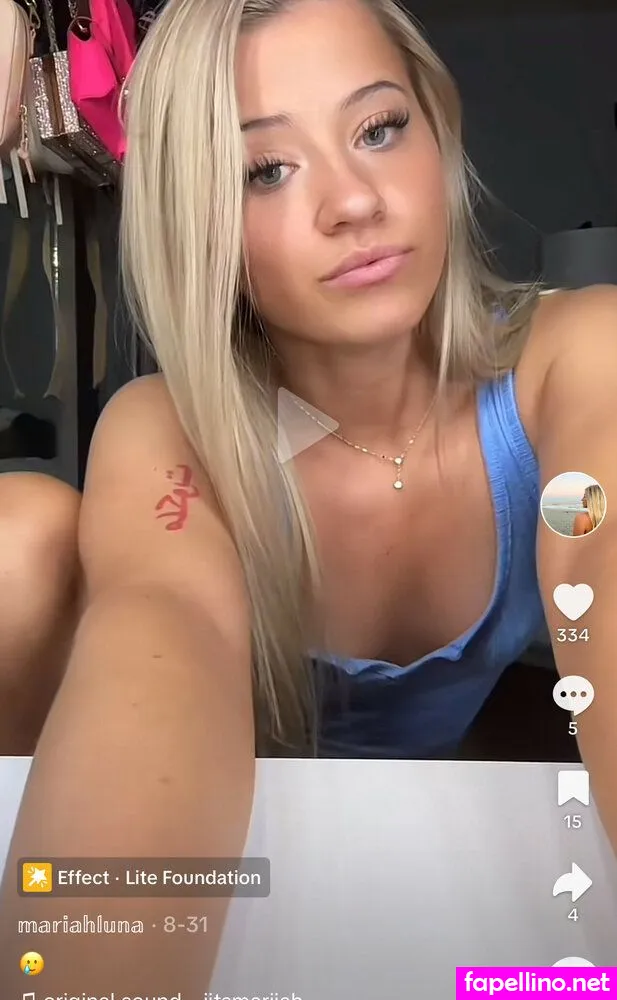
Task: Open the comments on this video
Action: pos(573,695)
